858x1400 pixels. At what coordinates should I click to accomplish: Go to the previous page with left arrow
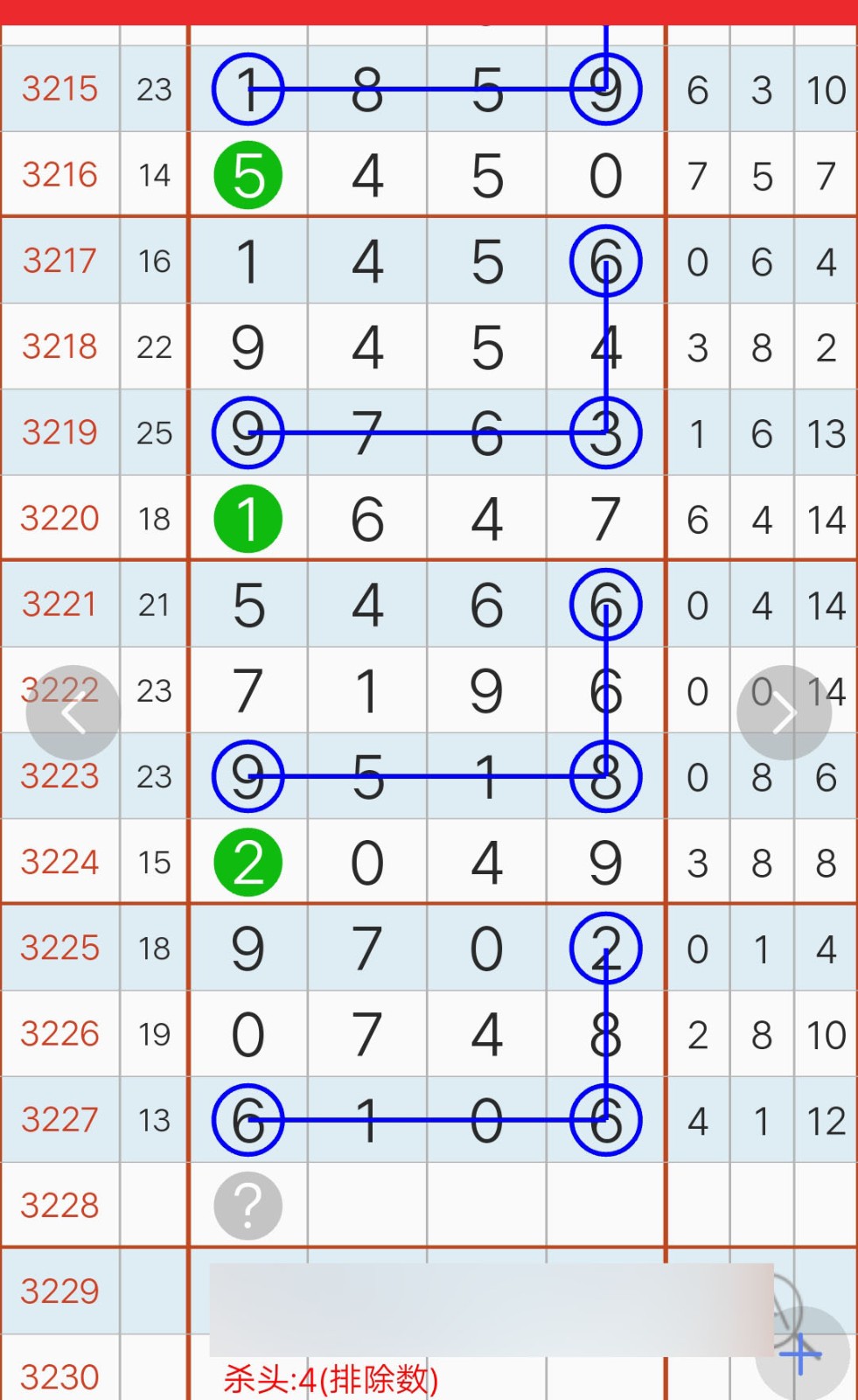pos(73,713)
